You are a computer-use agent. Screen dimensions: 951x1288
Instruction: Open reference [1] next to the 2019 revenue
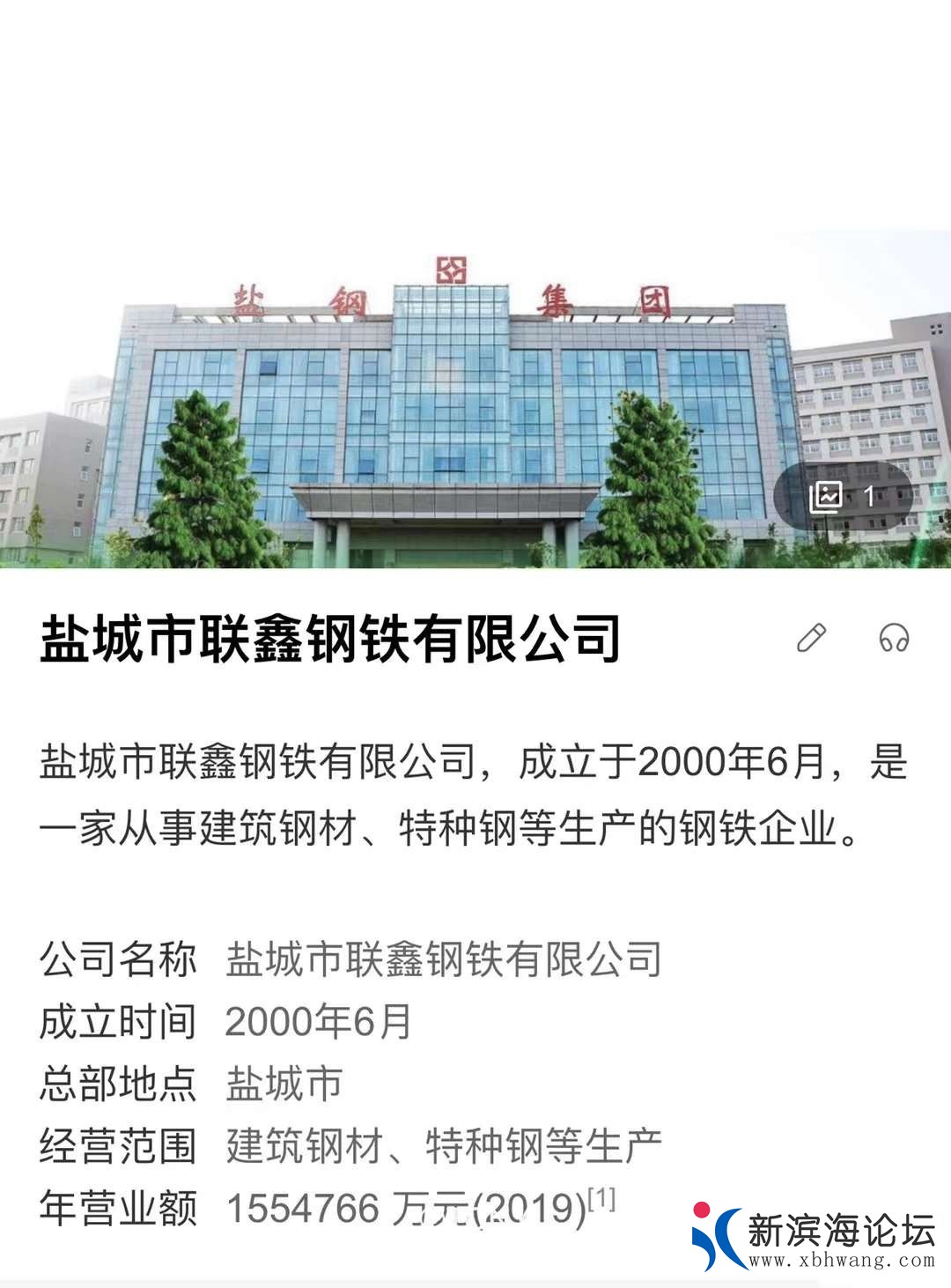pyautogui.click(x=602, y=1198)
